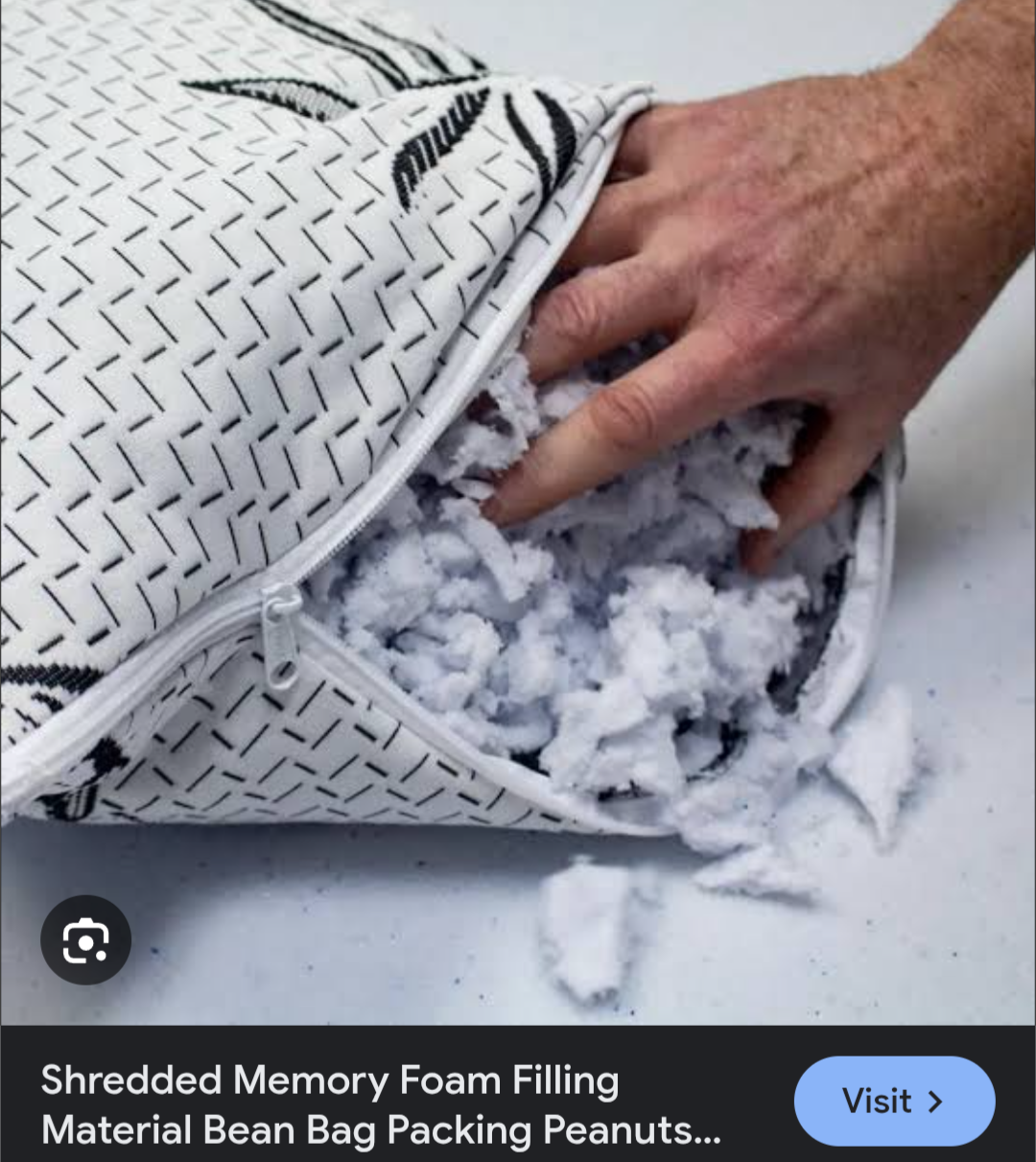Visit the source website
This screenshot has height=1162, width=1036.
[x=894, y=1101]
